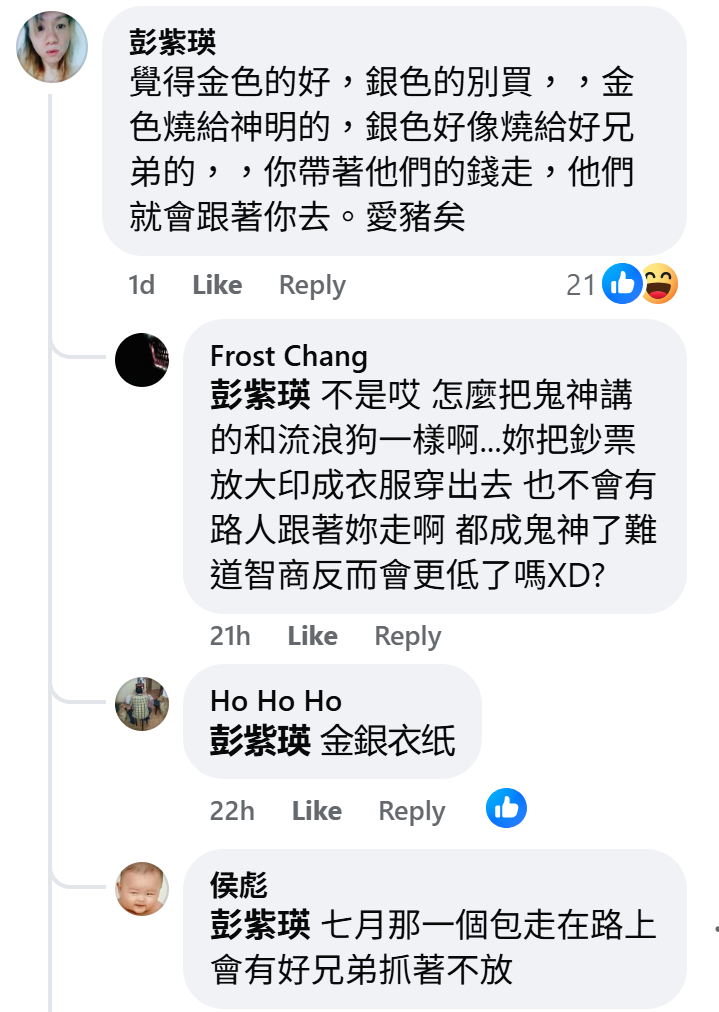The height and width of the screenshot is (1012, 719).
Task: Open Frost Chang's profile
Action: click(x=288, y=356)
